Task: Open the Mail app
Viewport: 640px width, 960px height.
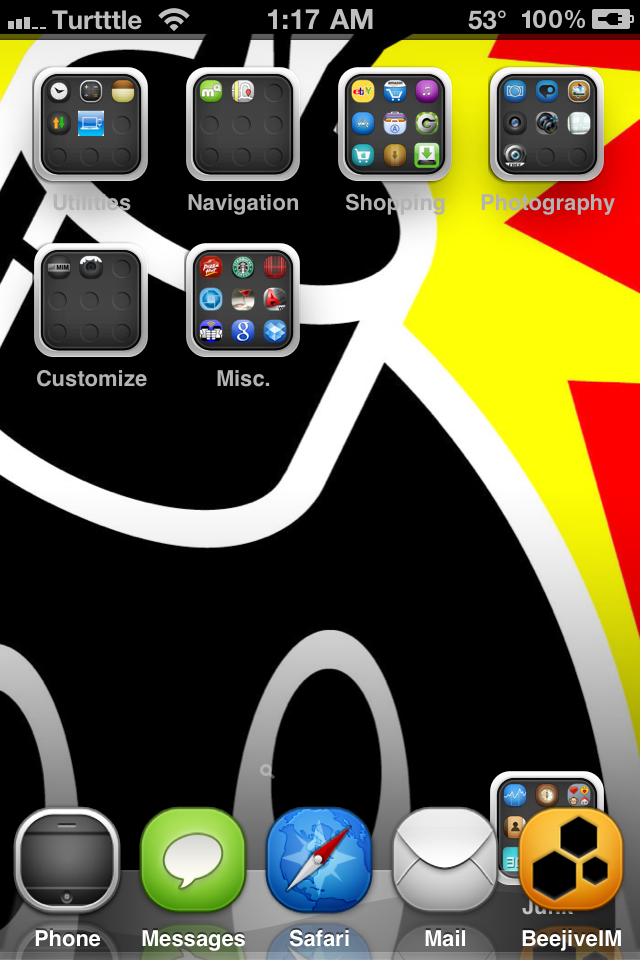Action: pos(445,860)
